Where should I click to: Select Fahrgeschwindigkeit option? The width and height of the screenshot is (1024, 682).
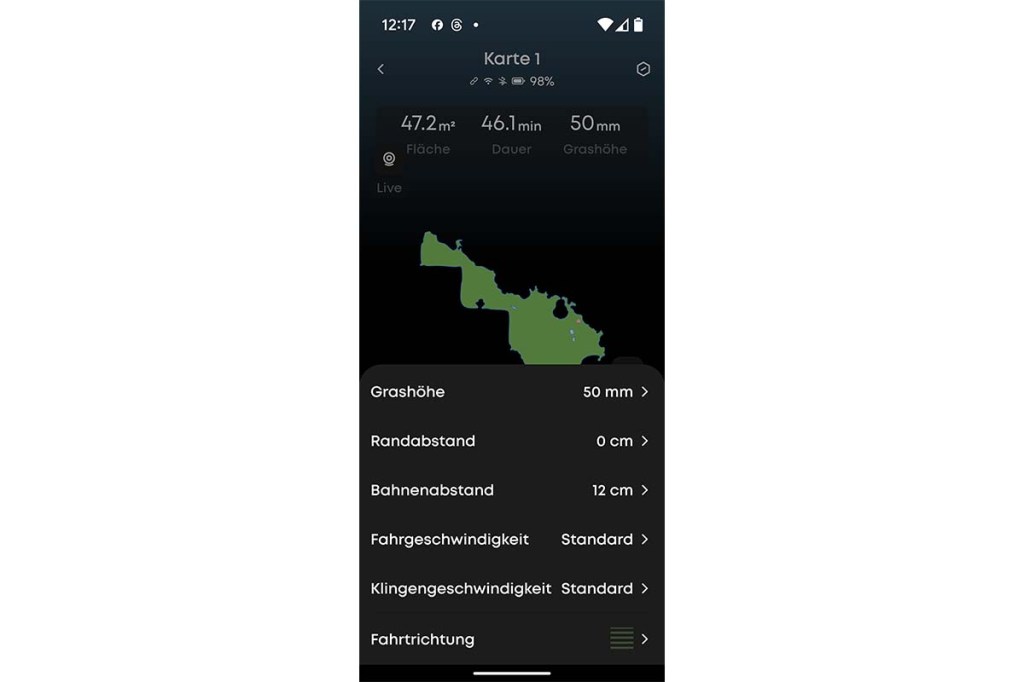click(x=511, y=539)
